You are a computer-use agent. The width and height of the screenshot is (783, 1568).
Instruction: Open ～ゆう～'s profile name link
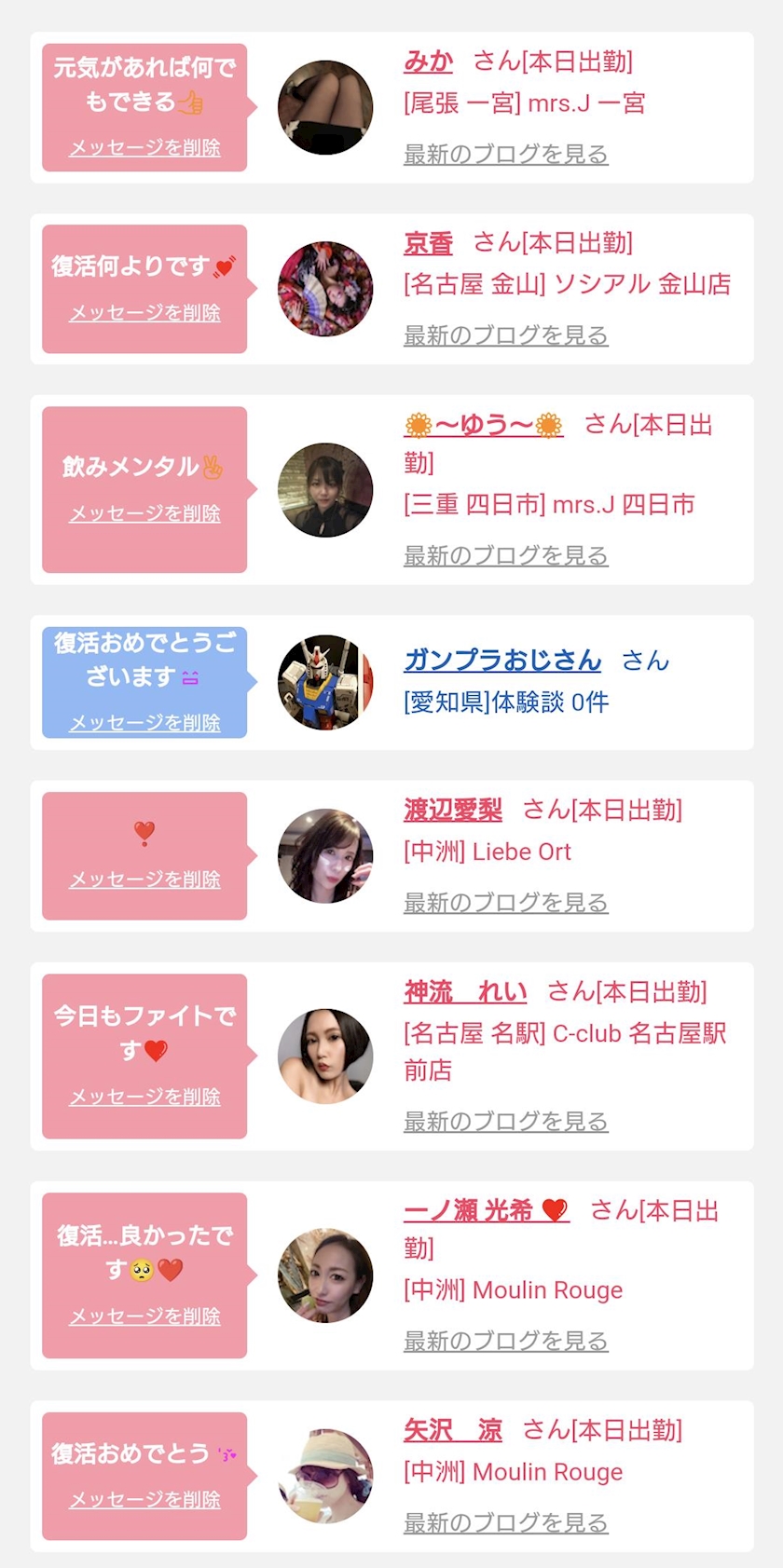pyautogui.click(x=483, y=426)
